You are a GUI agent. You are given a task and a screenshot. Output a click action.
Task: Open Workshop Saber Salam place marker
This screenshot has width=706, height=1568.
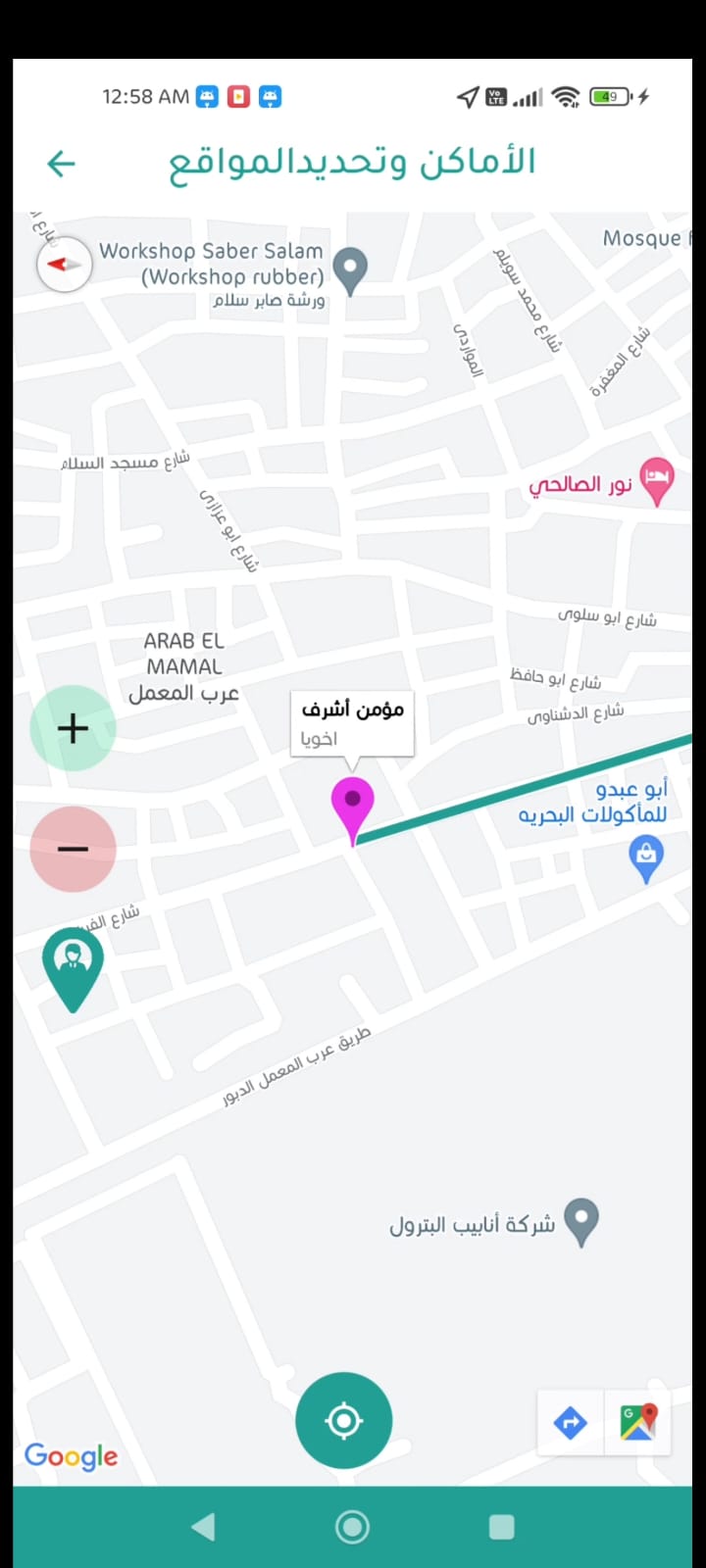[350, 268]
